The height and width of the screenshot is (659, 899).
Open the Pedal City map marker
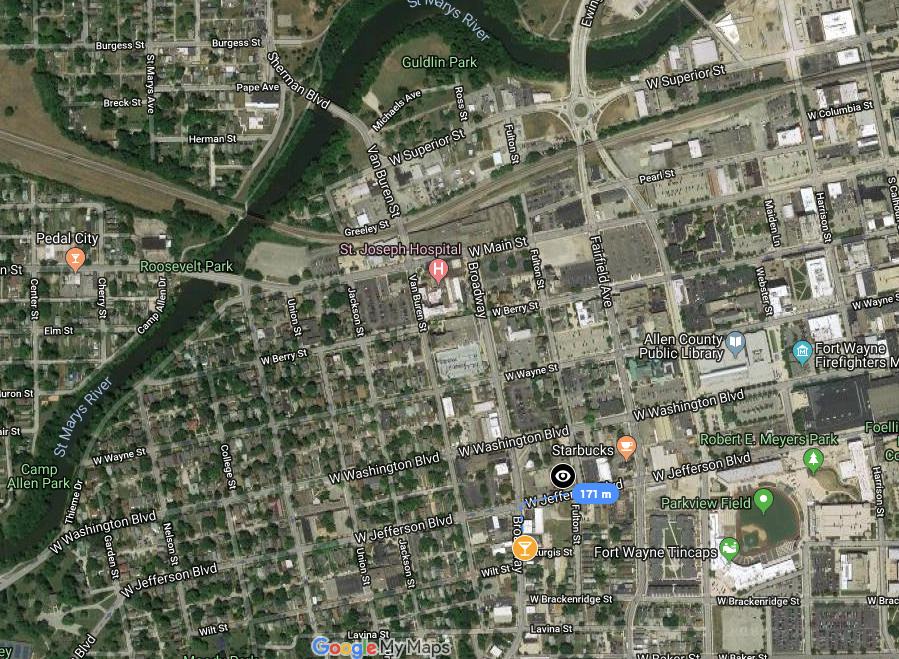[74, 260]
